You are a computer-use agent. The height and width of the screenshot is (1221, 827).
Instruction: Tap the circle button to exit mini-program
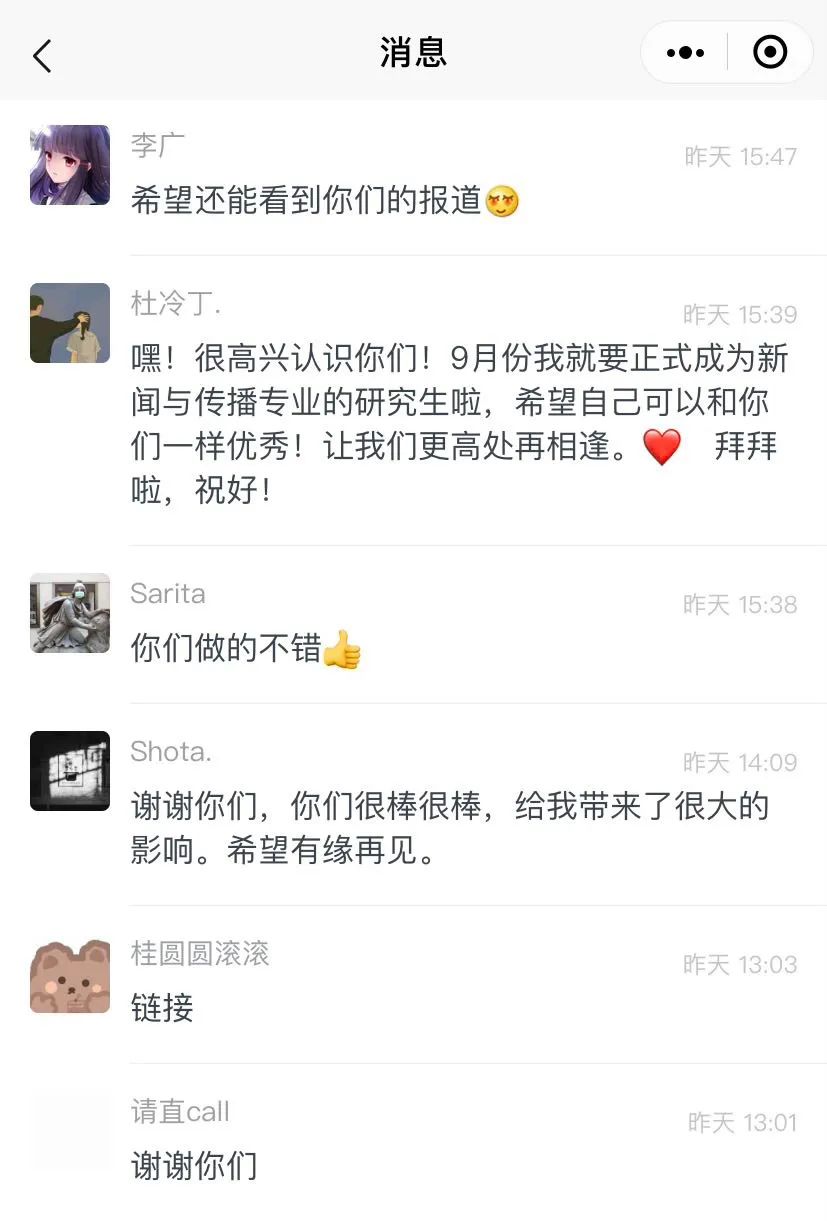pos(770,52)
